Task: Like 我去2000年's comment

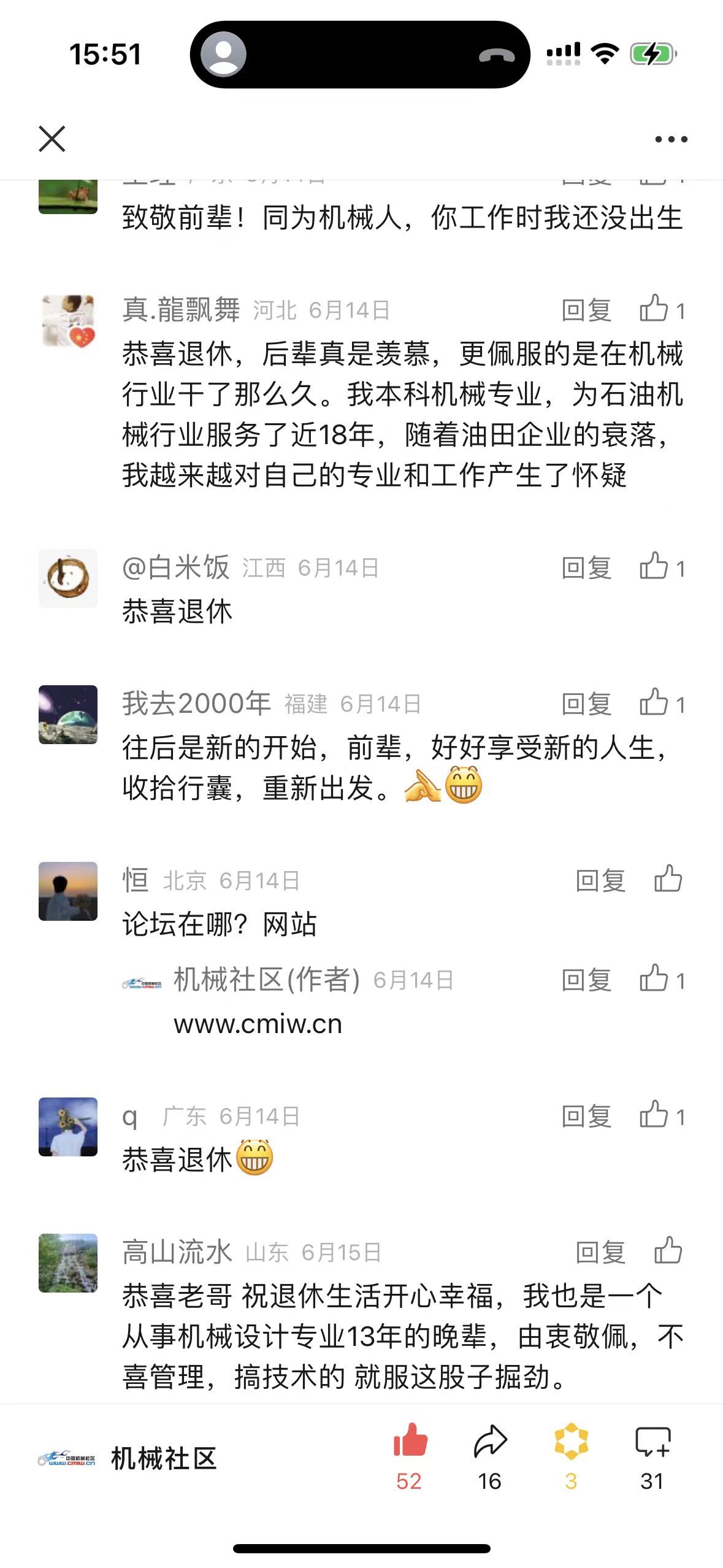Action: click(661, 703)
